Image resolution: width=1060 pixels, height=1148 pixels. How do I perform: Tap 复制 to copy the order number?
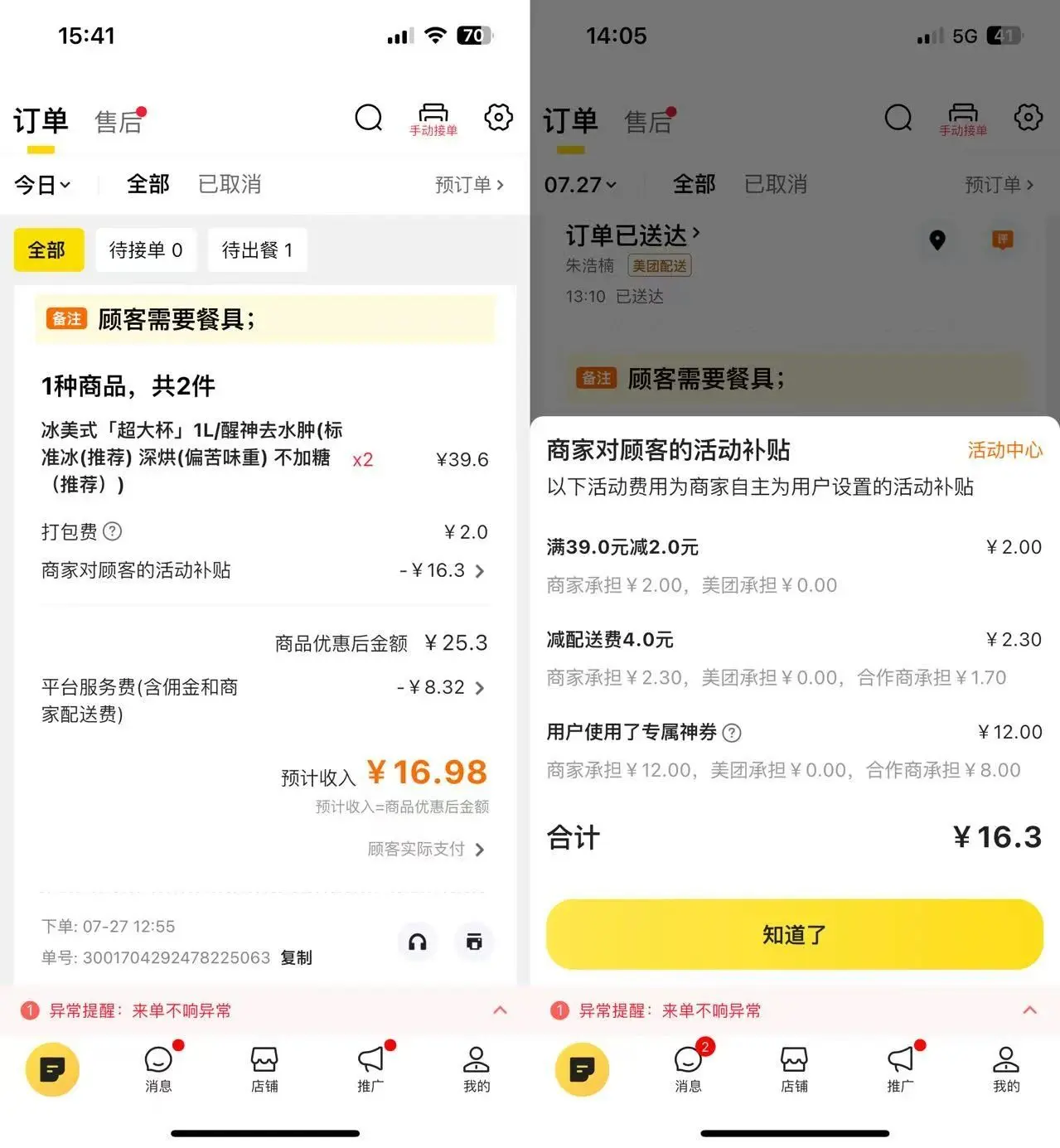[x=297, y=957]
